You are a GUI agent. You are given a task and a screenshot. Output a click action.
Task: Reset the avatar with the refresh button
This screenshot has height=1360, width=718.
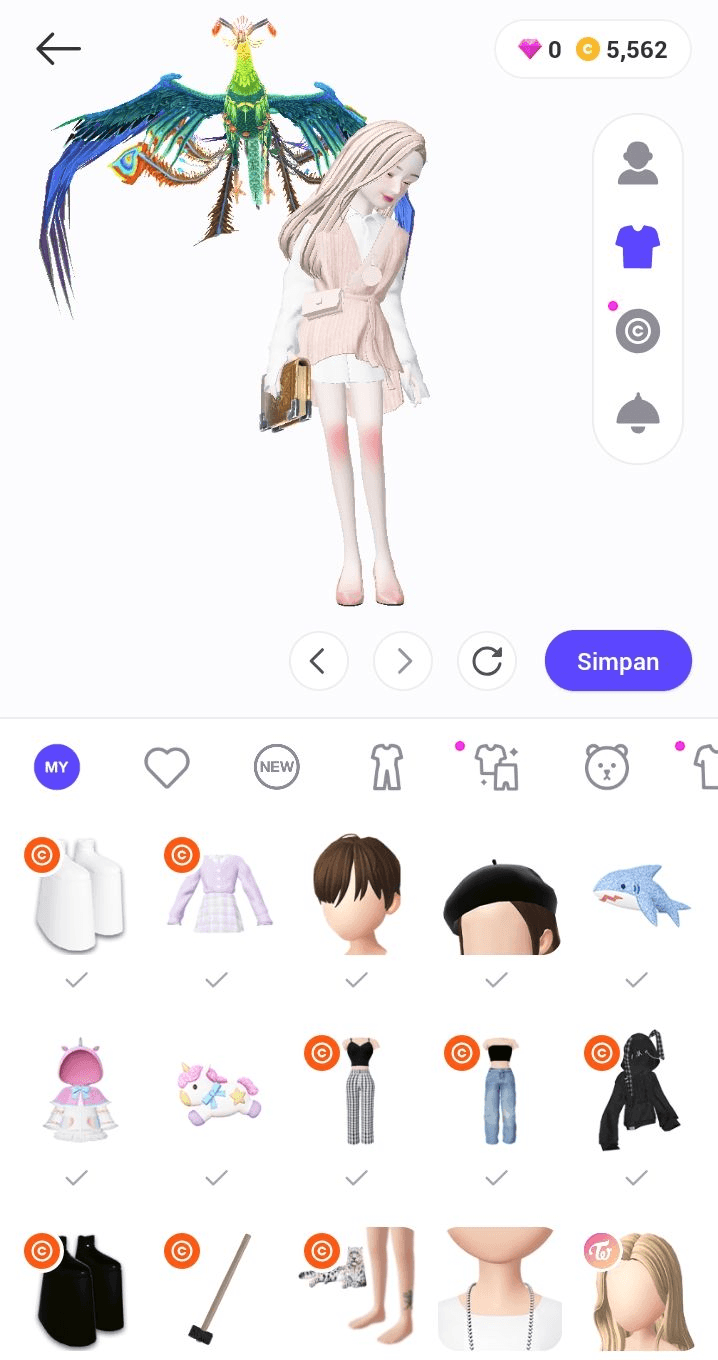(487, 661)
